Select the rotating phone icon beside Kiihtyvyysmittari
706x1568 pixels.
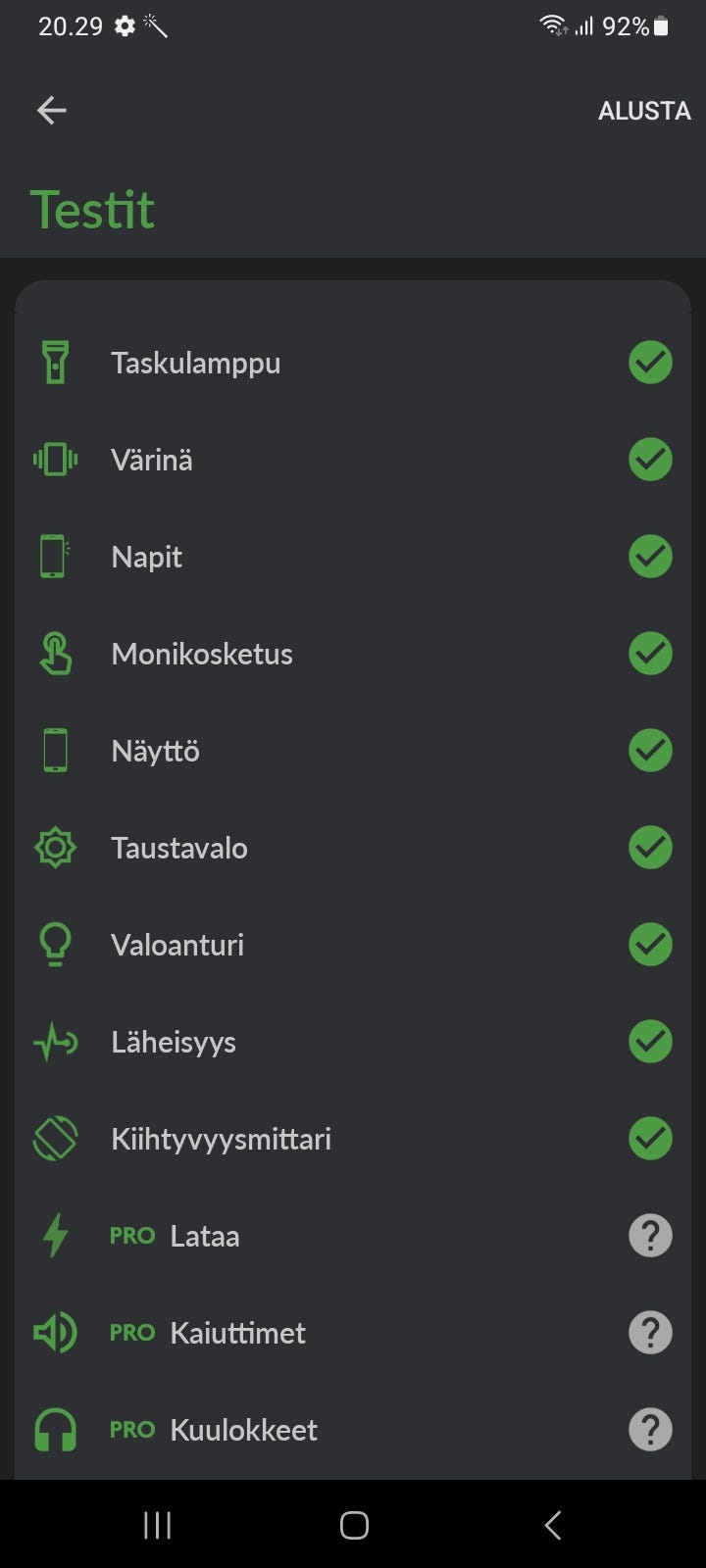click(x=56, y=1138)
